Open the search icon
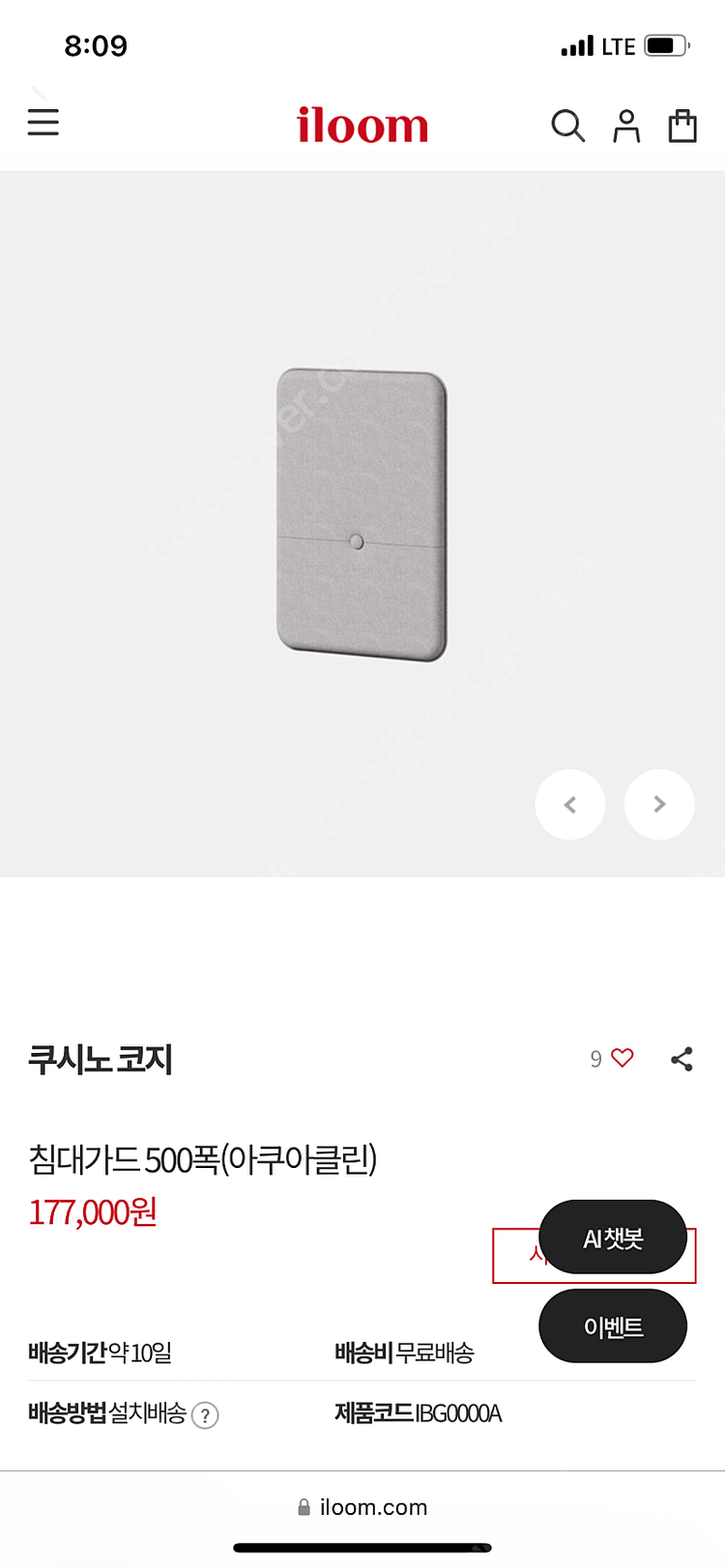 point(567,126)
